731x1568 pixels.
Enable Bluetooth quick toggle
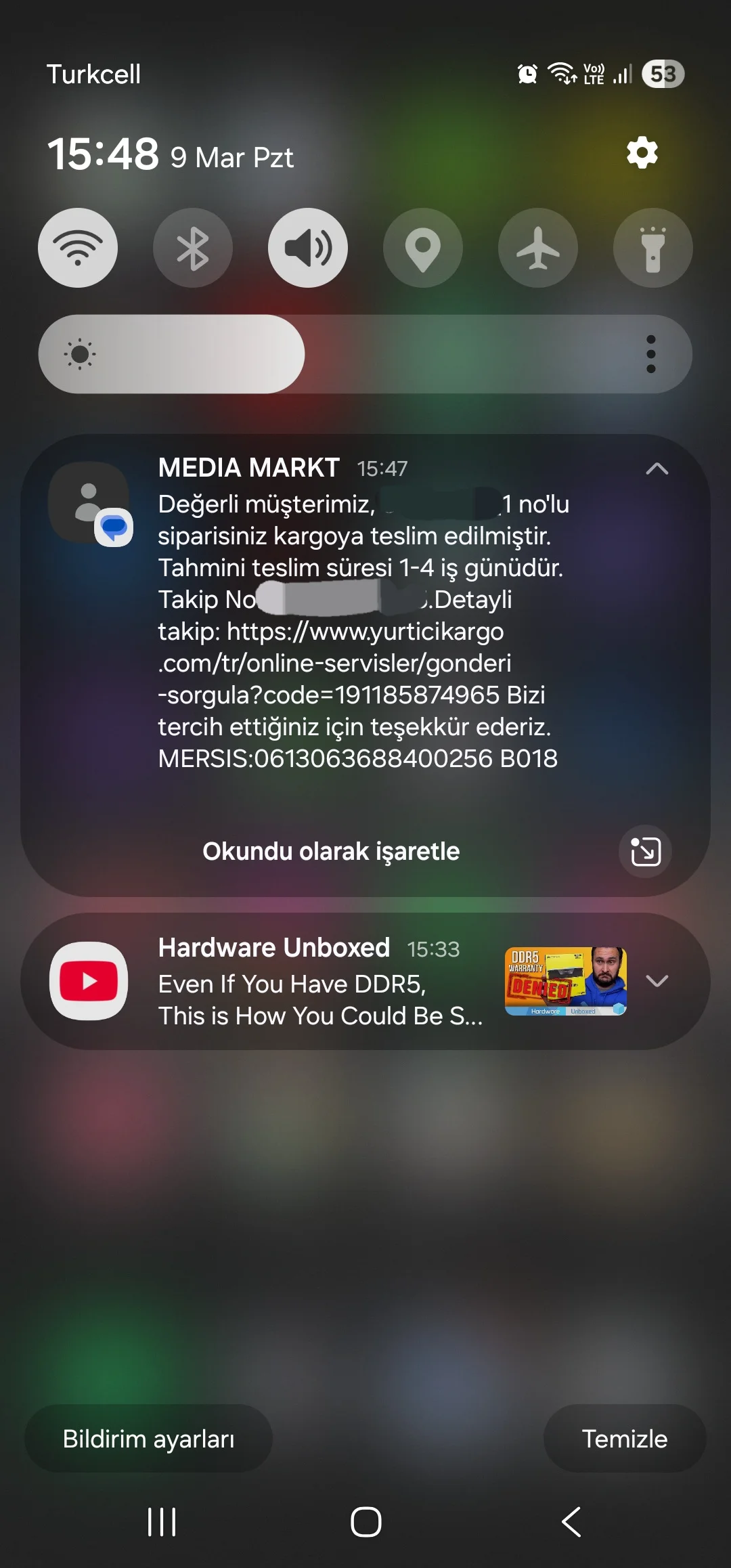click(x=193, y=248)
